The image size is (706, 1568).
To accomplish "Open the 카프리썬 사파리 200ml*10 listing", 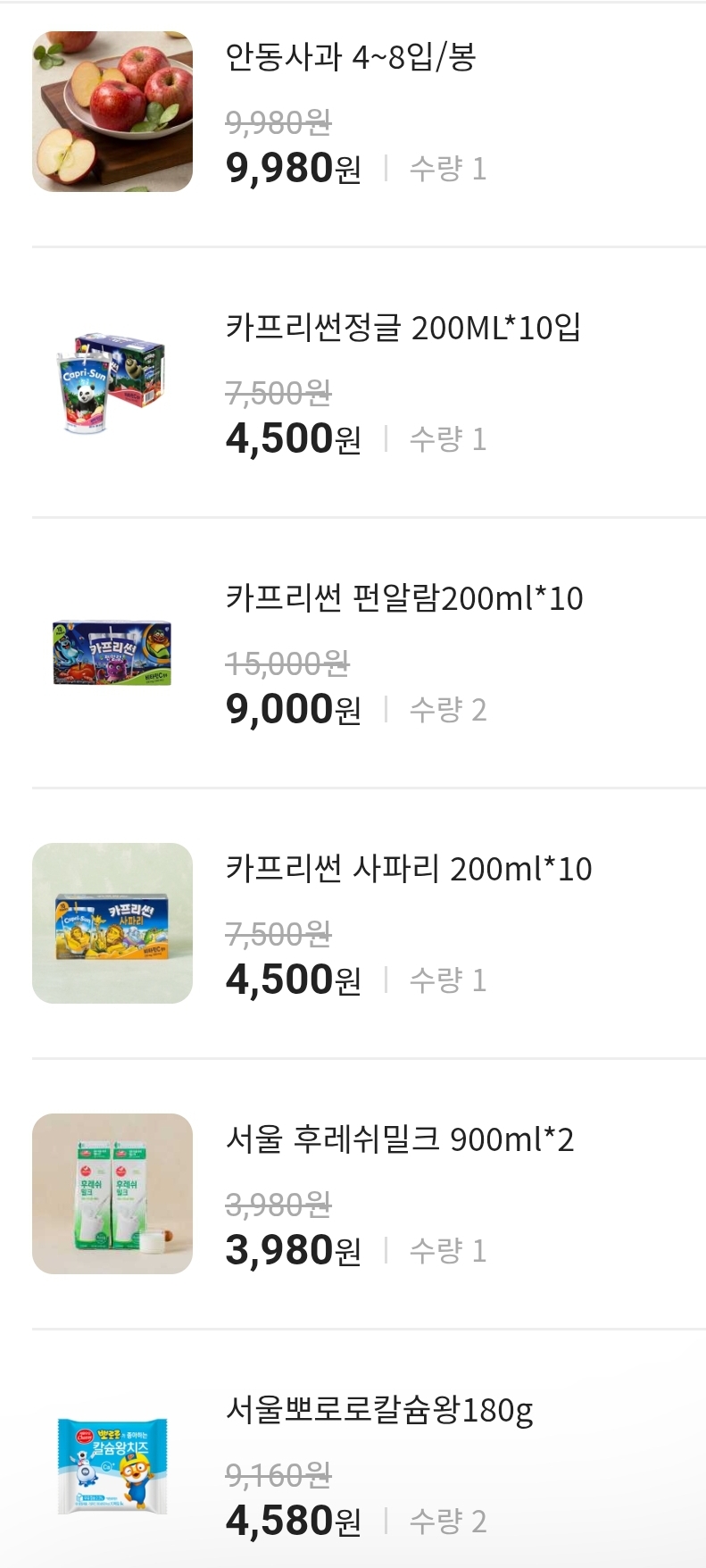I will pos(411,867).
